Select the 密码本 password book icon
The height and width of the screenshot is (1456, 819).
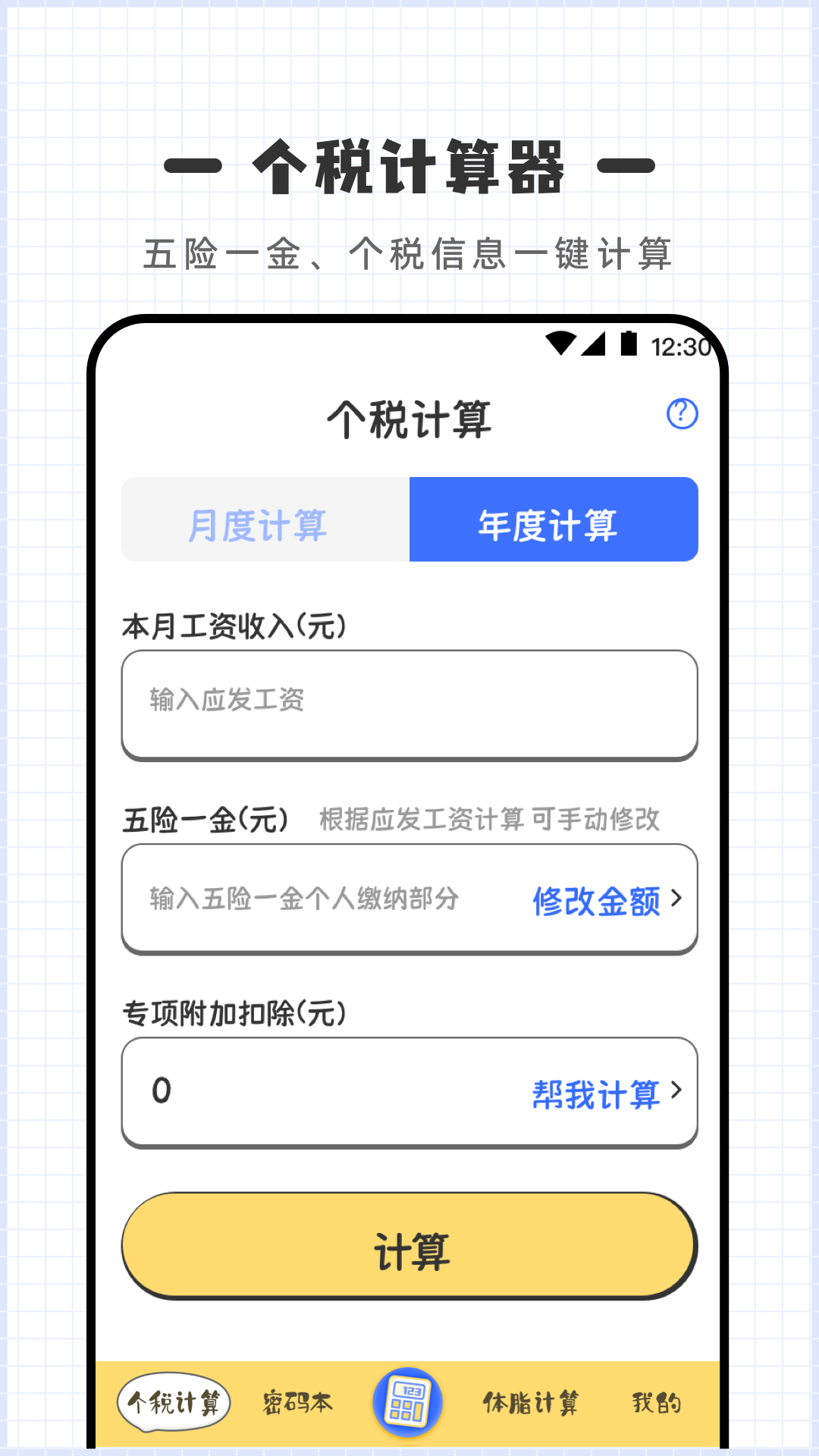298,1402
